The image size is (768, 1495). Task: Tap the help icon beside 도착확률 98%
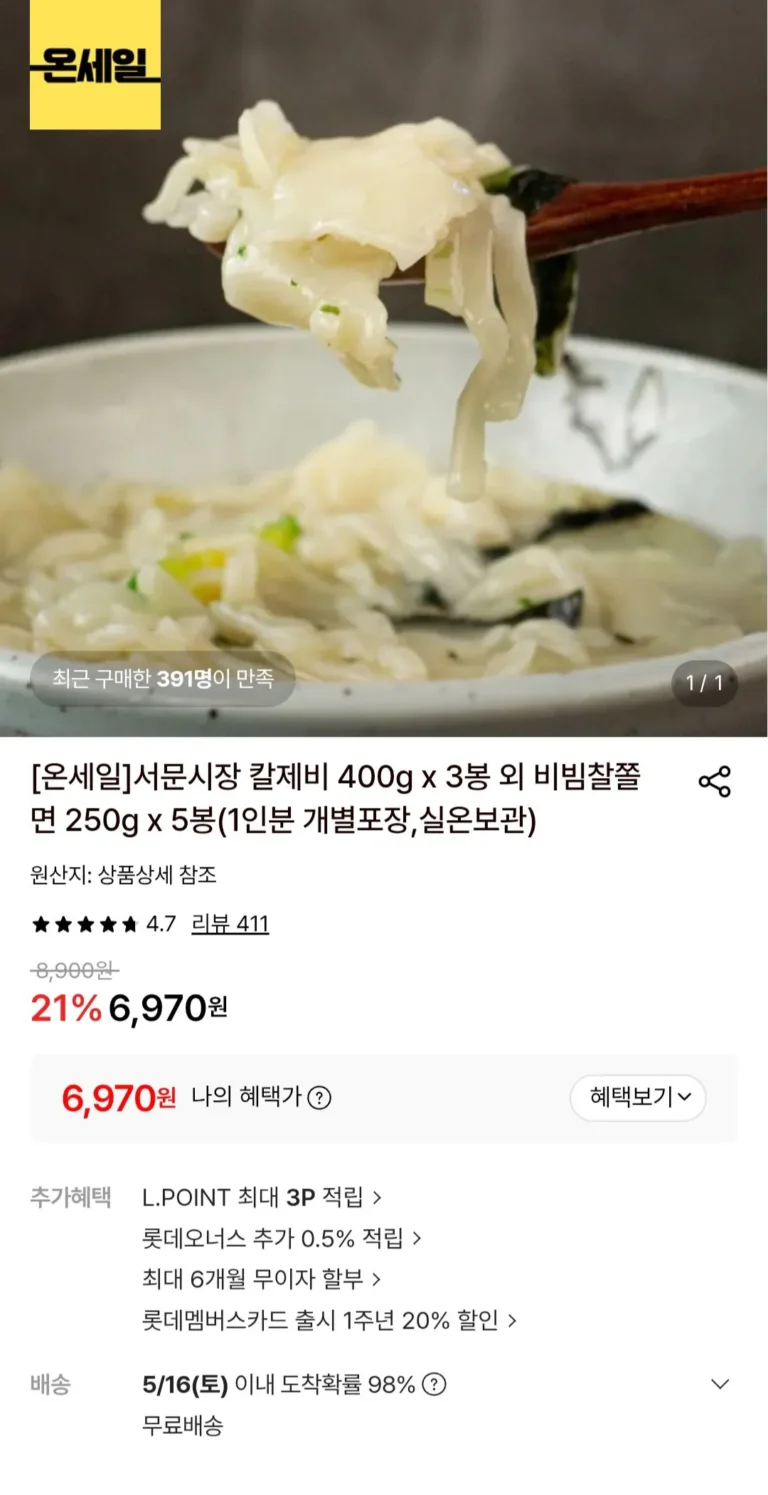pos(434,1385)
